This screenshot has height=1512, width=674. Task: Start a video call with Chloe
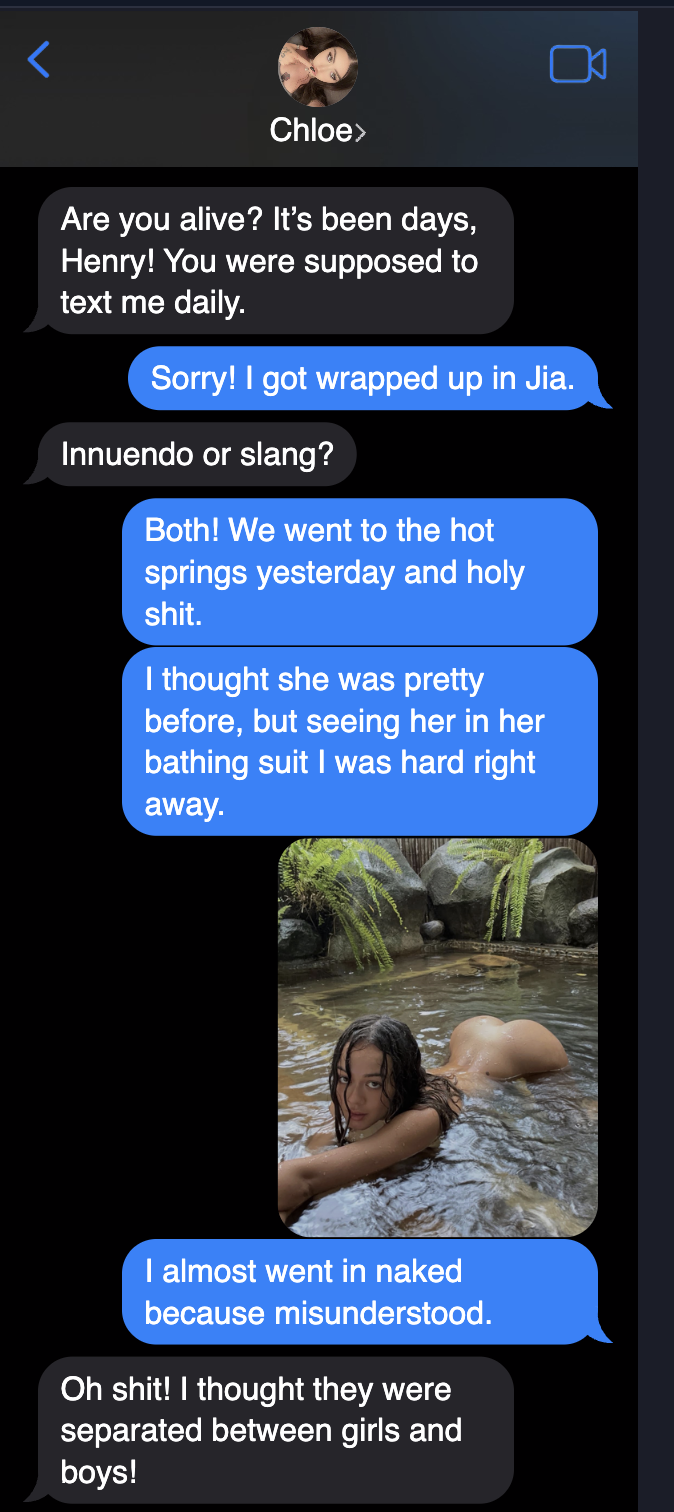tap(578, 64)
